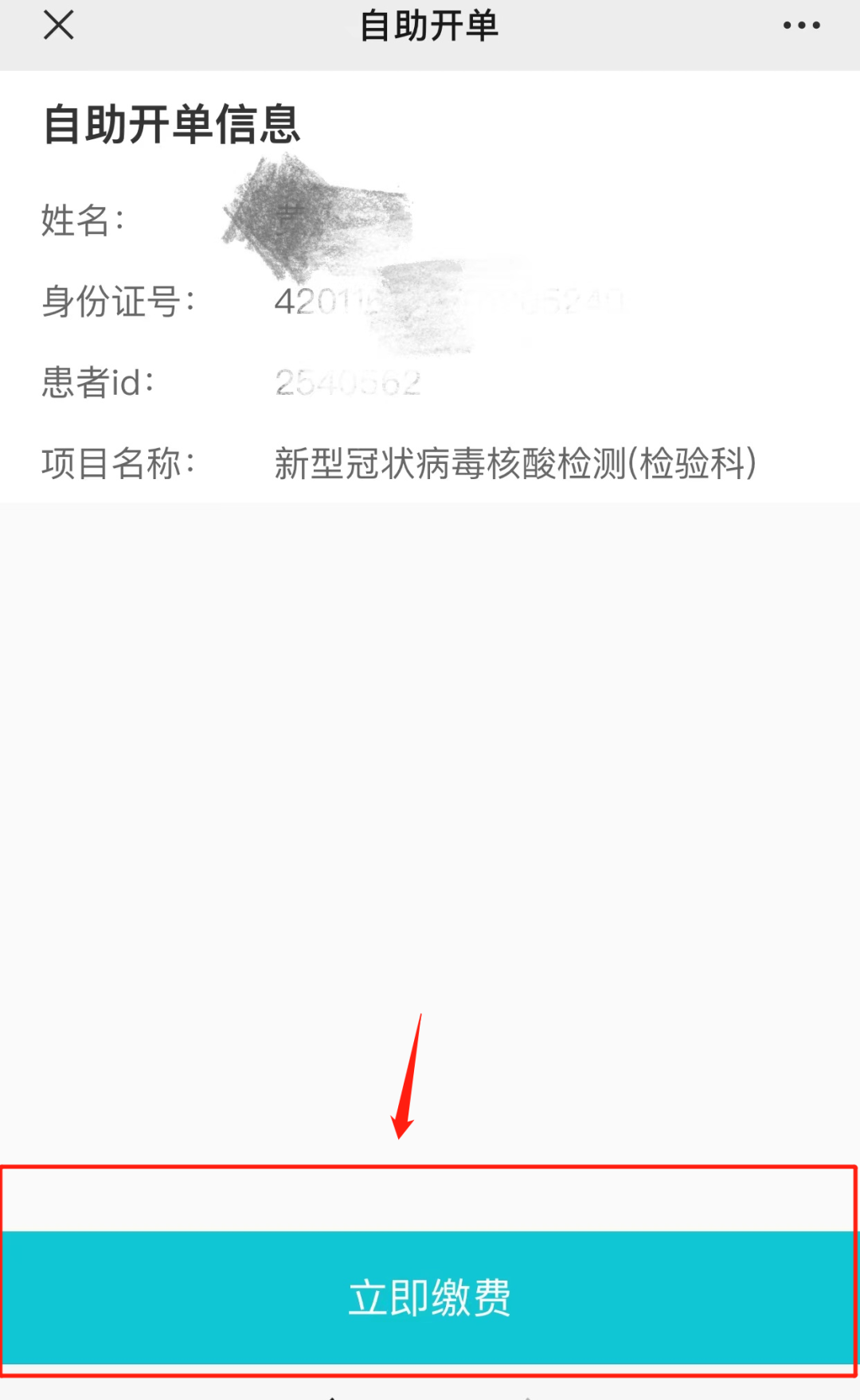Open the three-dot overflow menu
Screen dimensions: 860x1400
pyautogui.click(x=801, y=25)
